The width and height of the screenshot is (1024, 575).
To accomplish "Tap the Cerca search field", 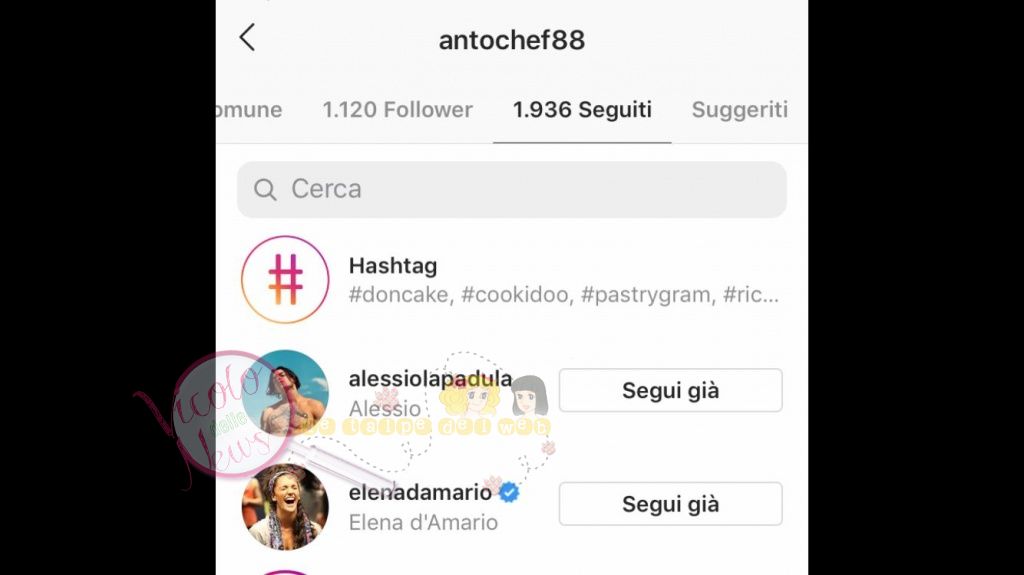I will [511, 189].
